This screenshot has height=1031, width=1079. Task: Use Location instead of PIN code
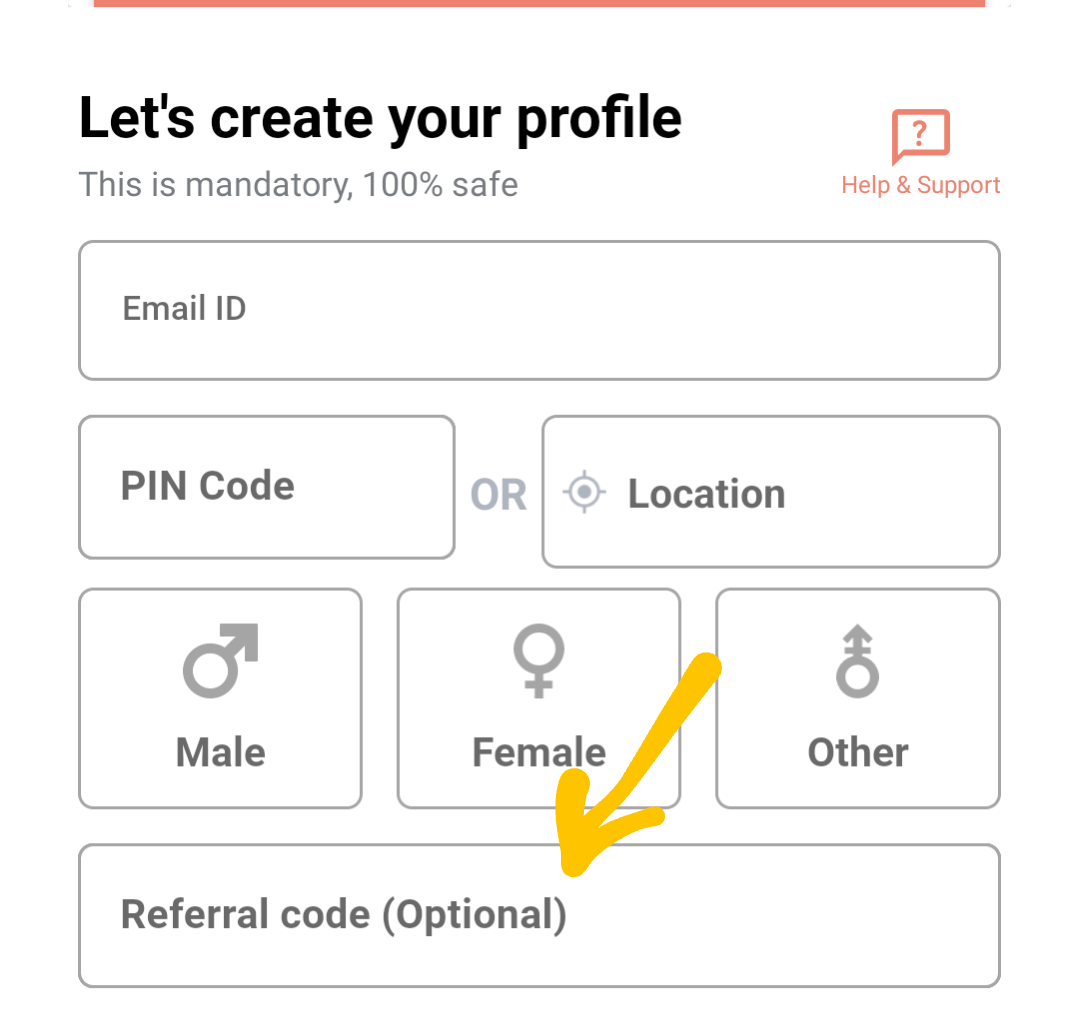(x=770, y=493)
